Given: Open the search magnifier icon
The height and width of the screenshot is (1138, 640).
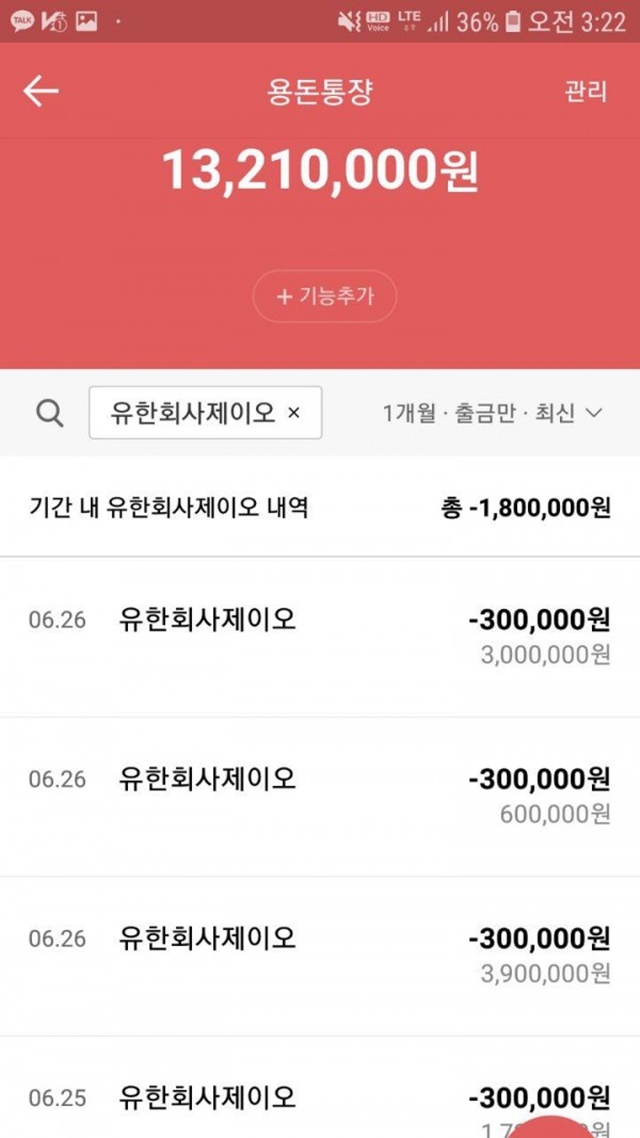Looking at the screenshot, I should (x=50, y=414).
